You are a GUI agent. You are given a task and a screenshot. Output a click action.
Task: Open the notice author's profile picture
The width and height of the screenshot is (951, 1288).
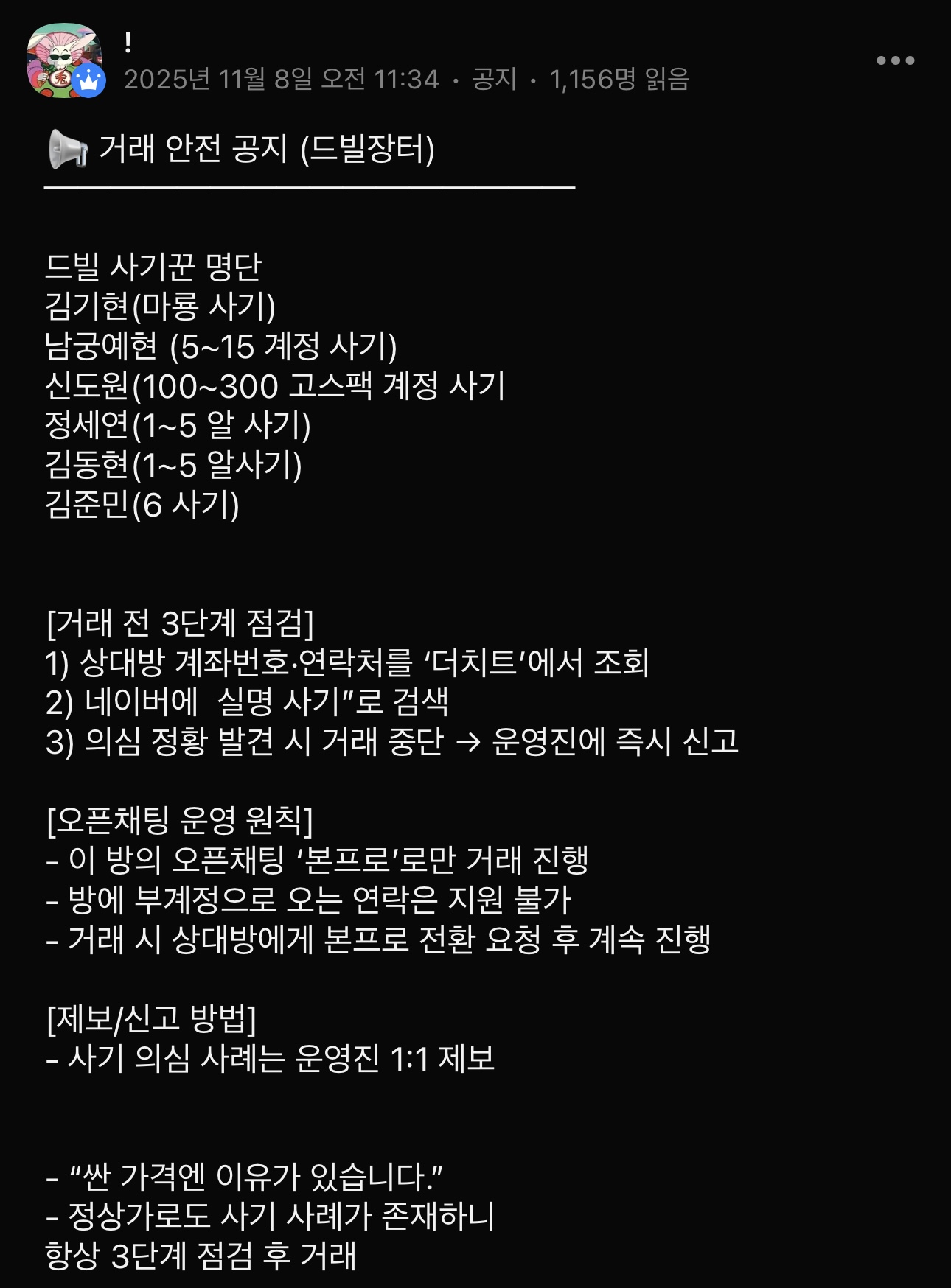click(63, 60)
